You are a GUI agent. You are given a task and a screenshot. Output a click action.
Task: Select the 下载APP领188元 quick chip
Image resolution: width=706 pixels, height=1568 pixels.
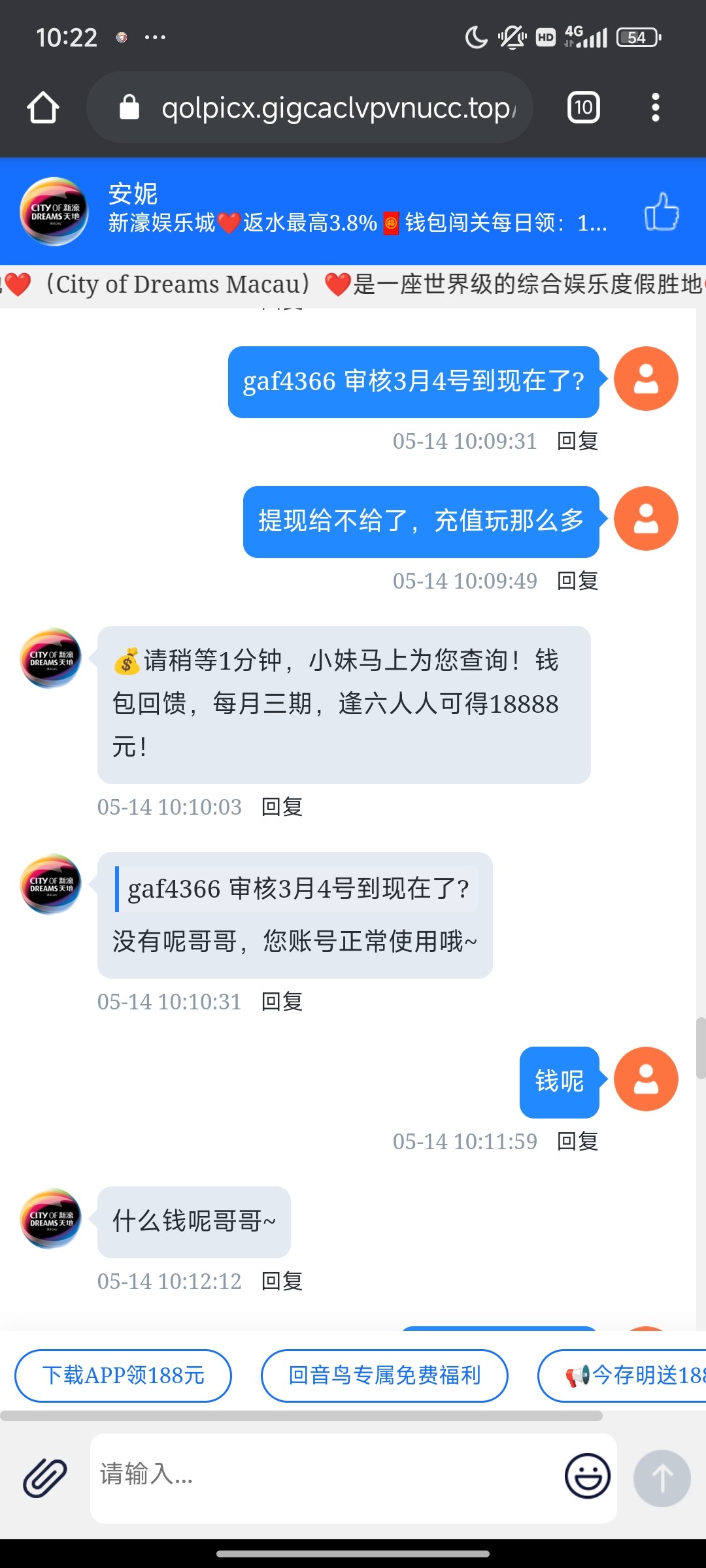(x=124, y=1375)
